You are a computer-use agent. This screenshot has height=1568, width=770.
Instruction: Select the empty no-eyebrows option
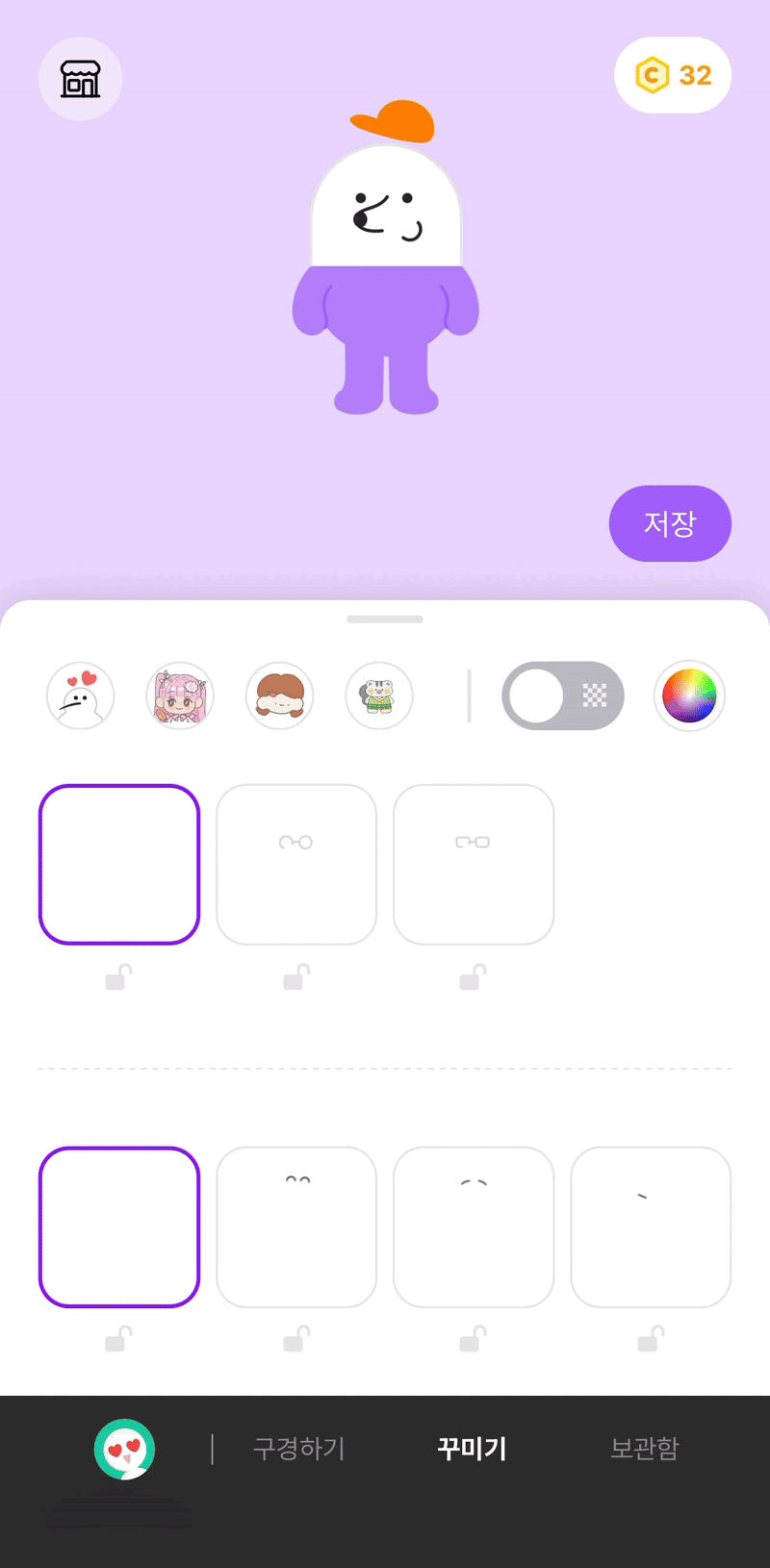click(x=119, y=1227)
